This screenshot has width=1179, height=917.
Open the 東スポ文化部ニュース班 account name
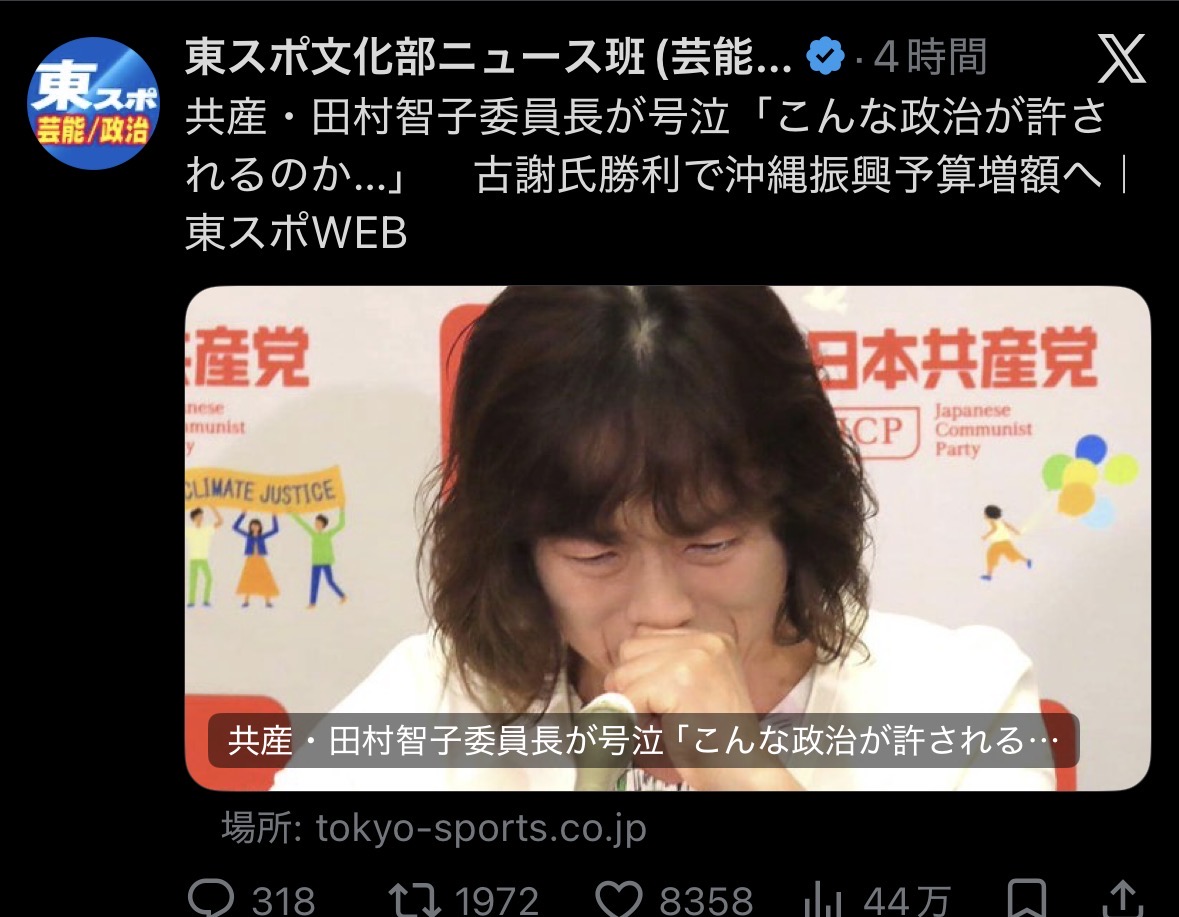coord(488,57)
